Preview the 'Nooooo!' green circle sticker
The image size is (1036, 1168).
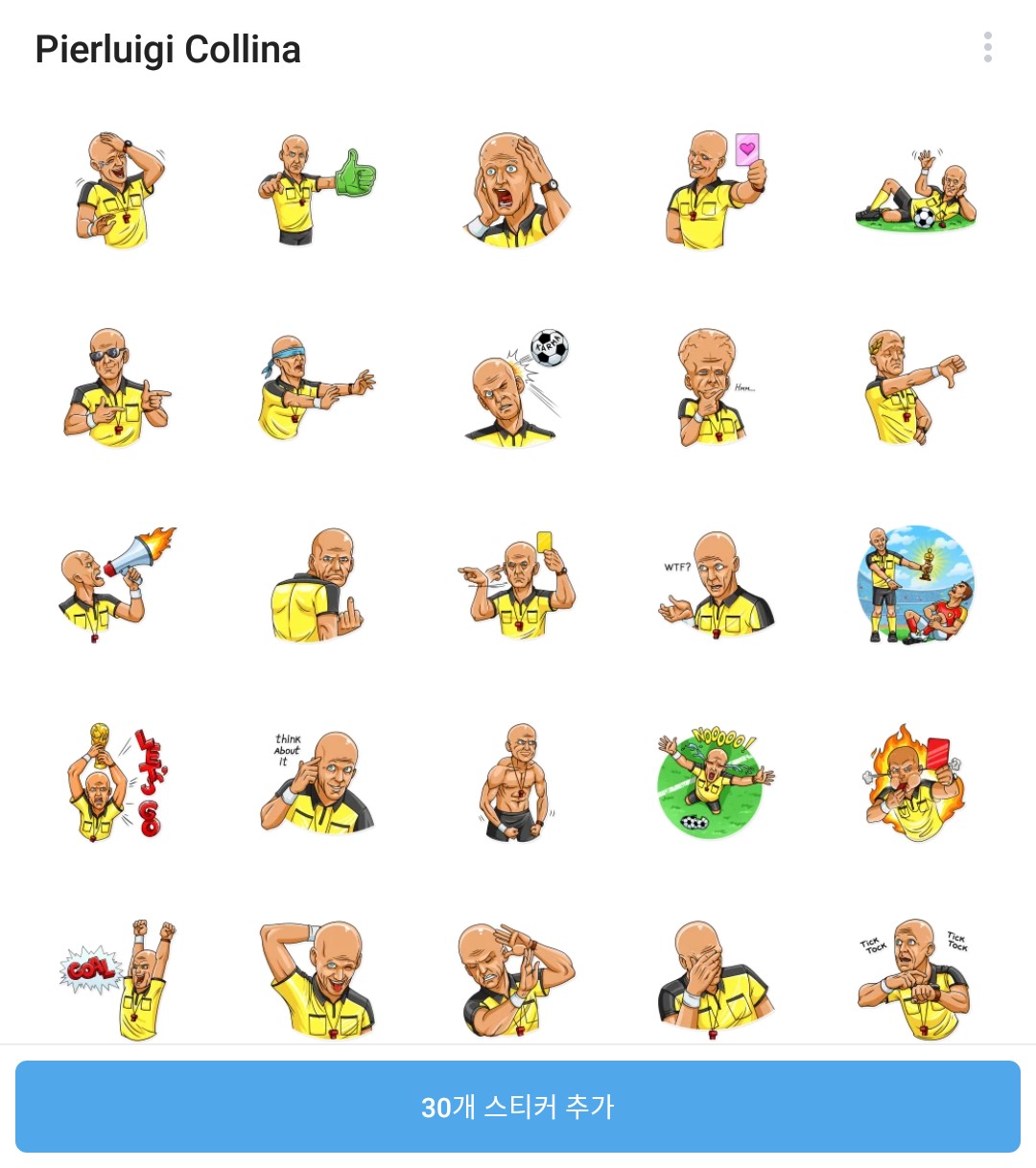(715, 783)
